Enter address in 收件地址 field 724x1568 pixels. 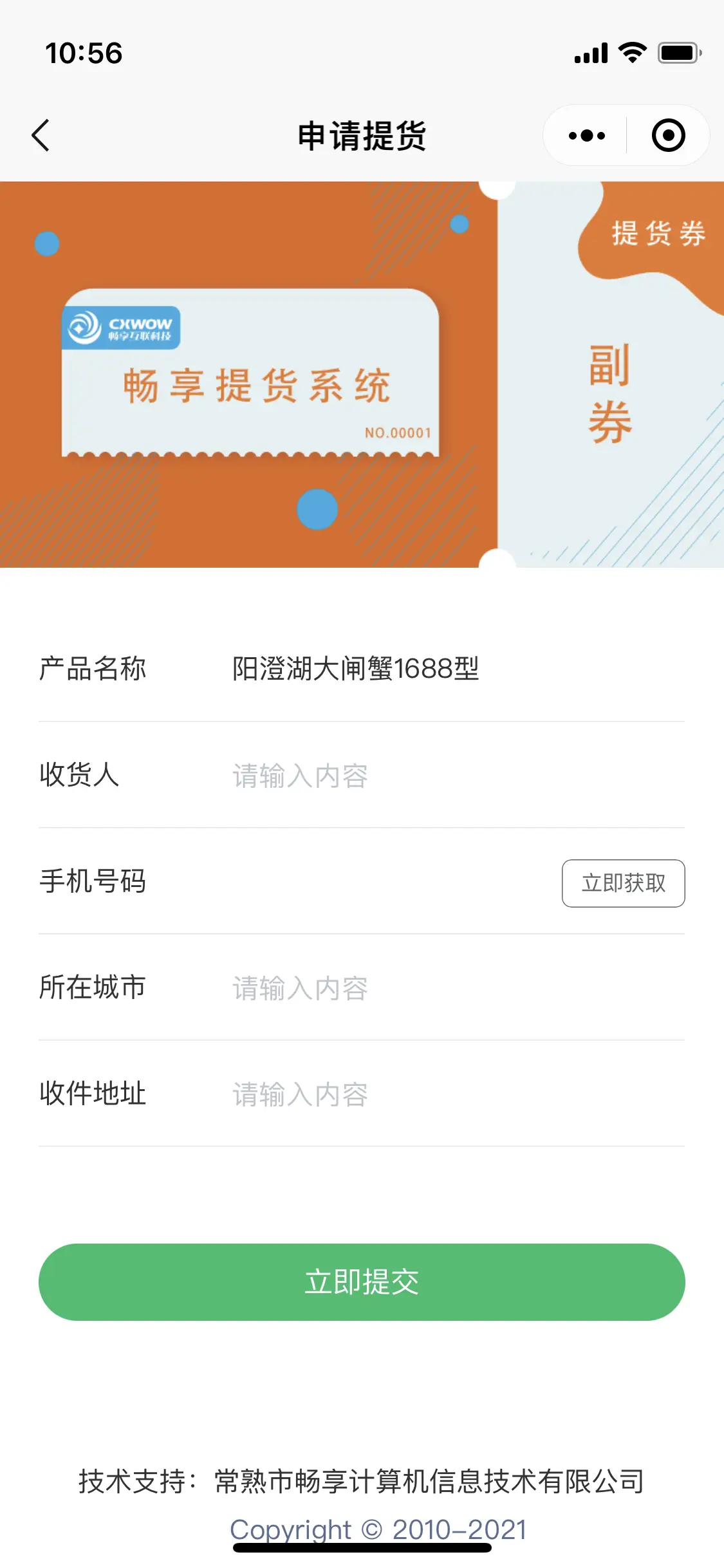[450, 1094]
